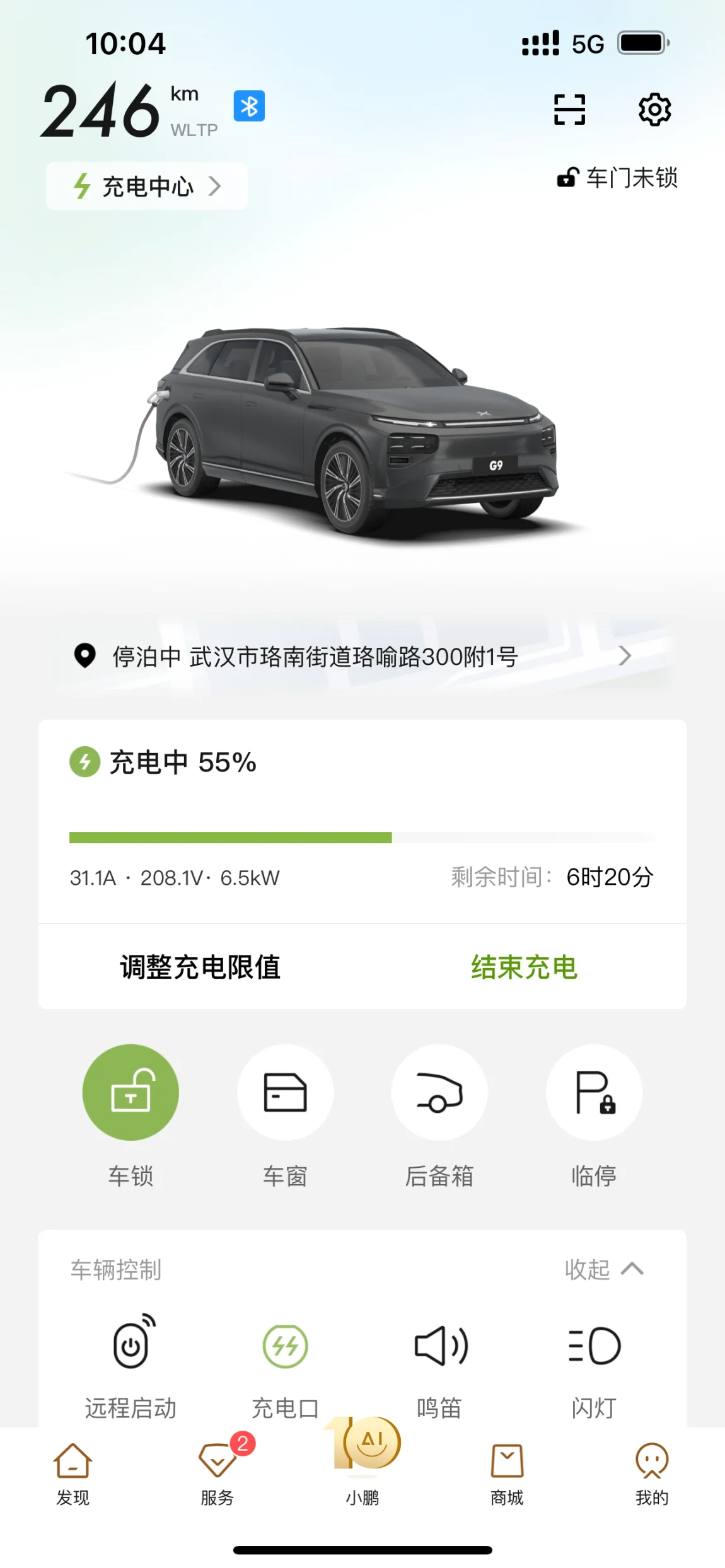
Task: Collapse 车辆控制 section via 收起
Action: pyautogui.click(x=603, y=1269)
